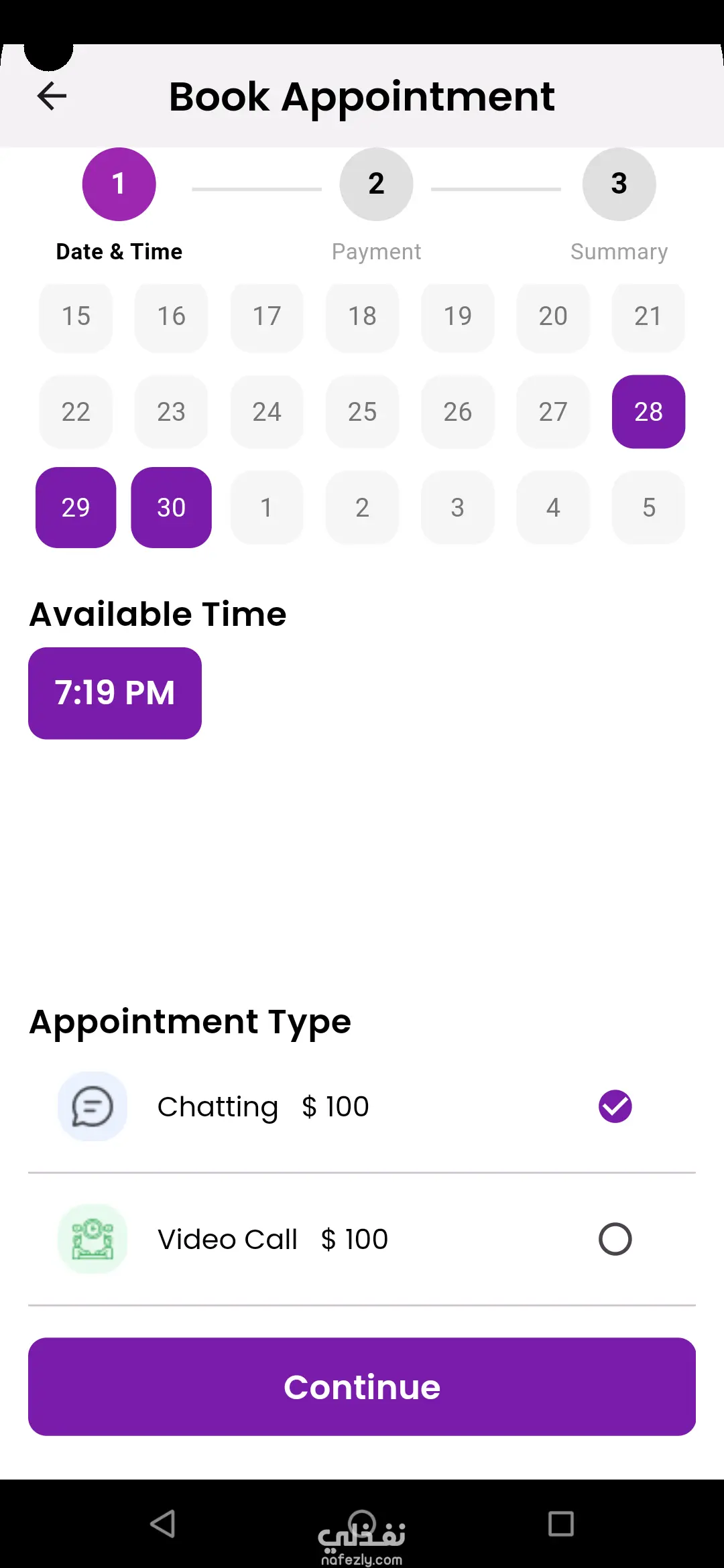Select date 1 of next month
The width and height of the screenshot is (724, 1568).
point(267,507)
